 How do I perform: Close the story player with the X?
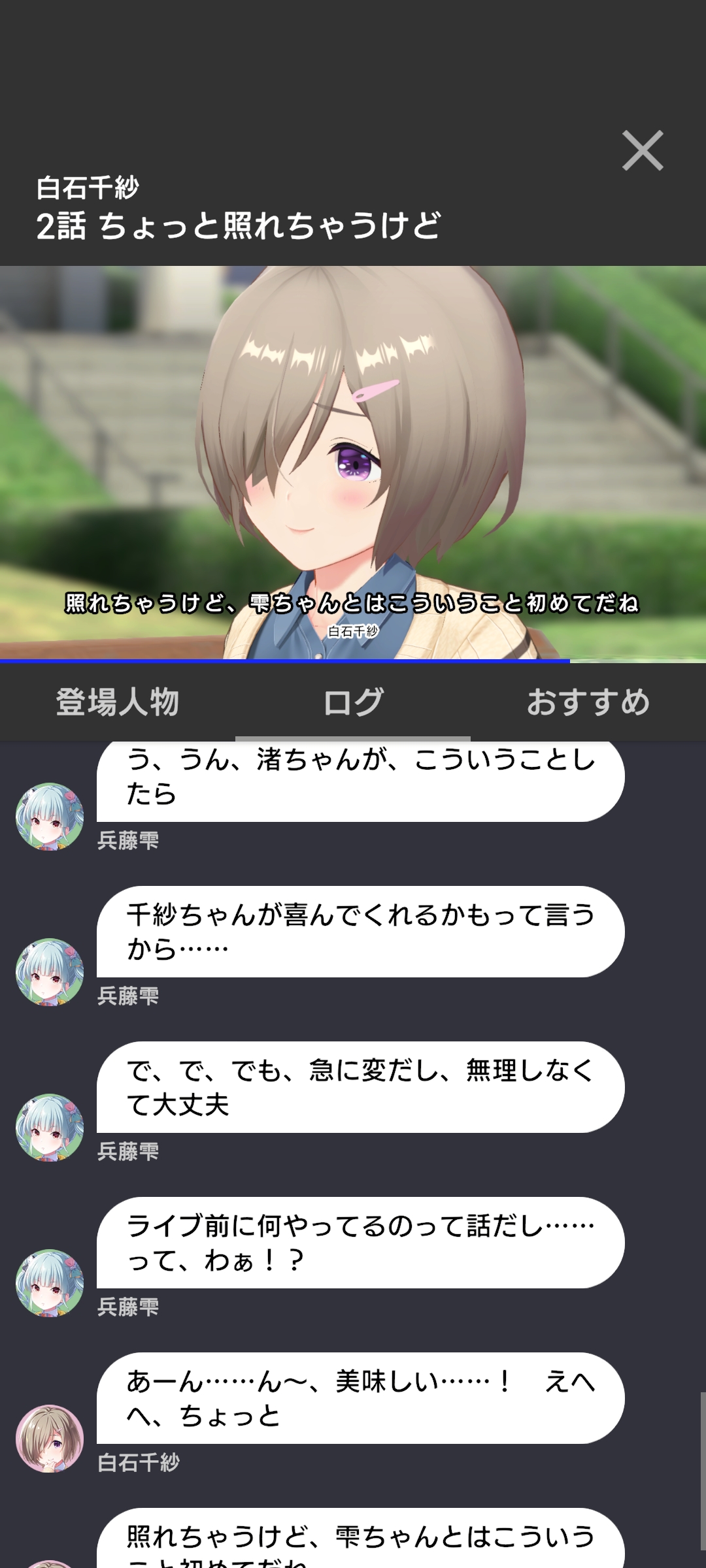(x=642, y=151)
